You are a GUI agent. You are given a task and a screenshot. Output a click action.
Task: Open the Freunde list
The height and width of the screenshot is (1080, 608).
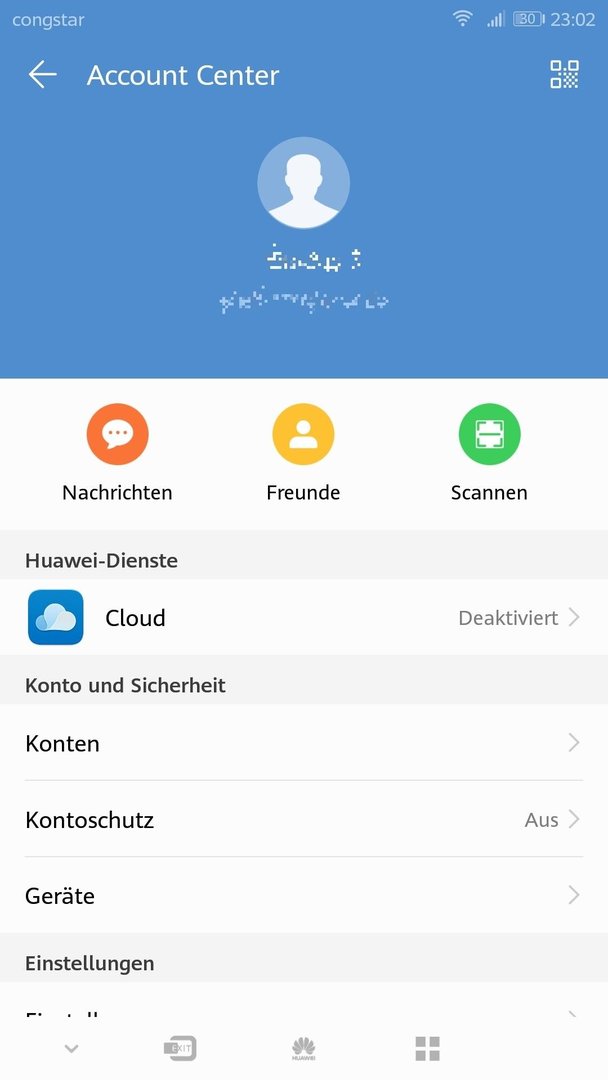(303, 435)
